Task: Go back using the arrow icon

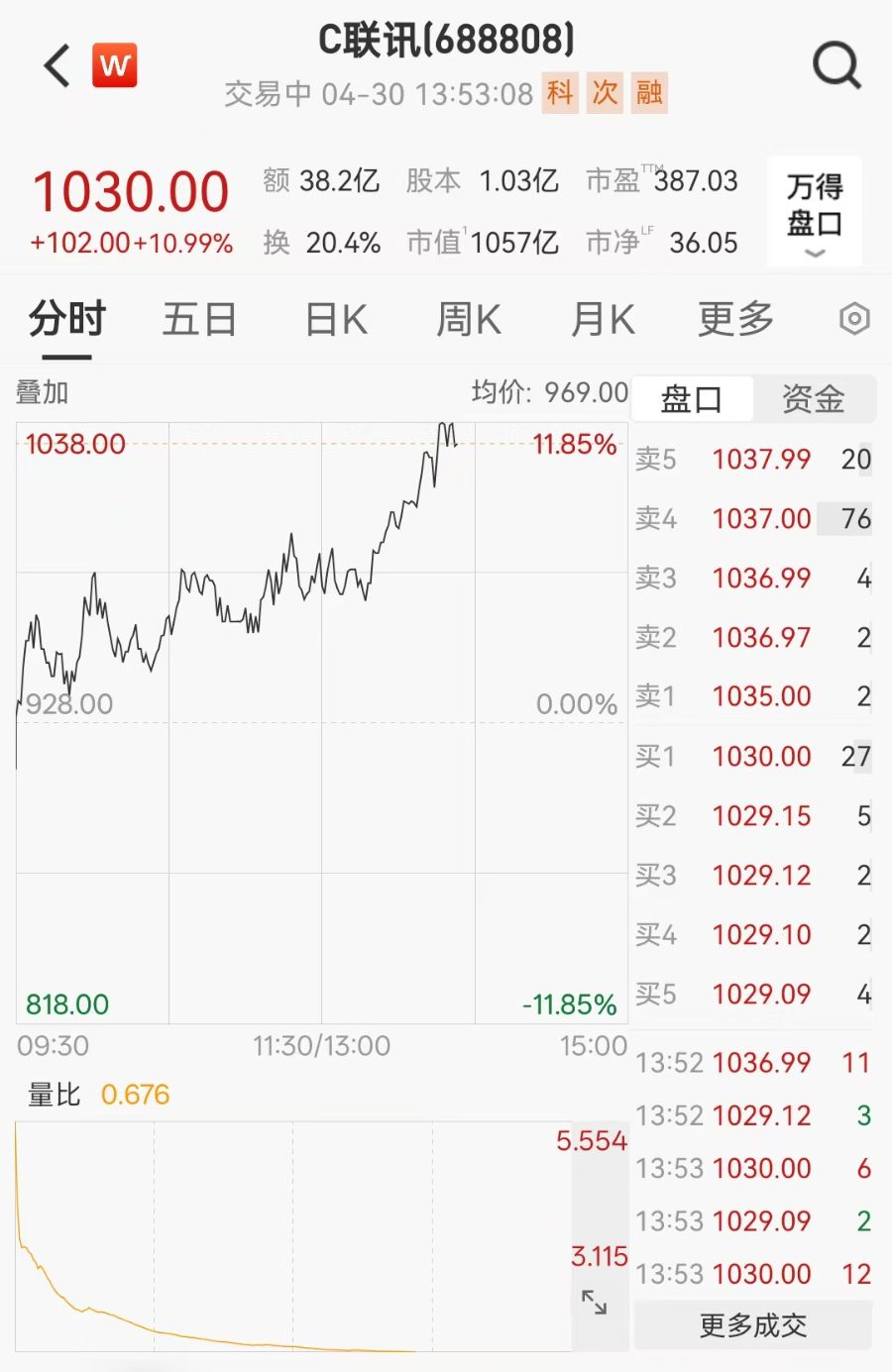Action: (57, 66)
